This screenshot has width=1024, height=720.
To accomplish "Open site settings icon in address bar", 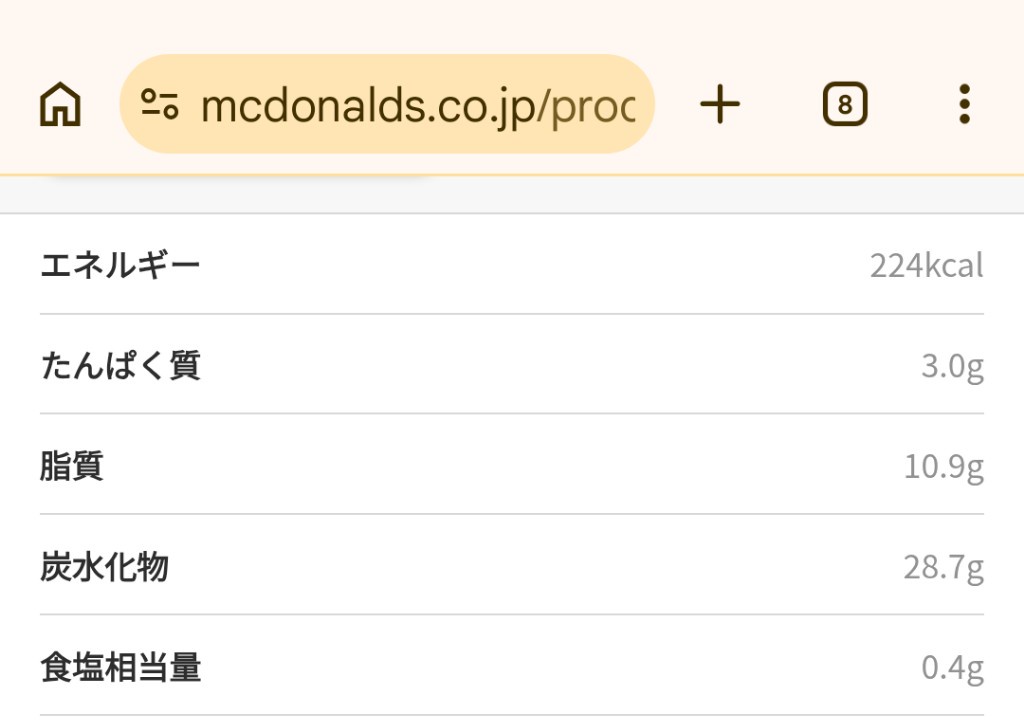I will (x=159, y=104).
